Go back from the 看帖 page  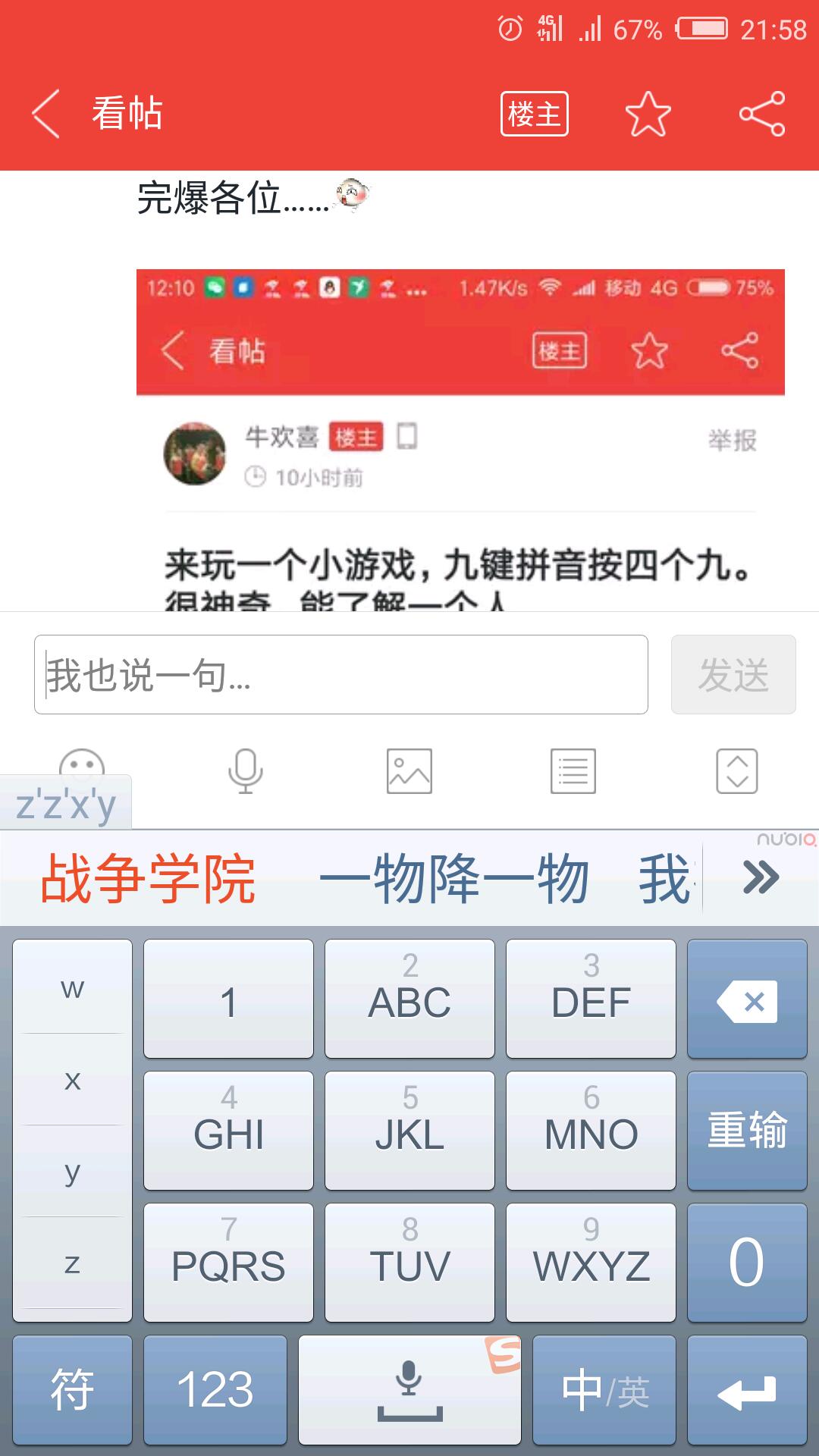[x=45, y=114]
